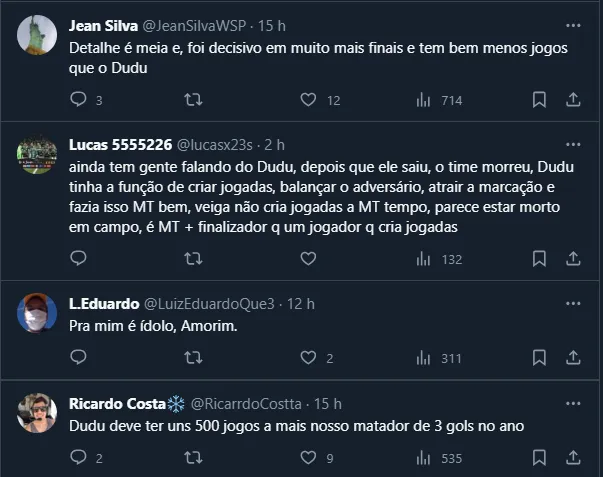Like Lucas 5555226's tweet
Image resolution: width=603 pixels, height=477 pixels.
point(309,259)
